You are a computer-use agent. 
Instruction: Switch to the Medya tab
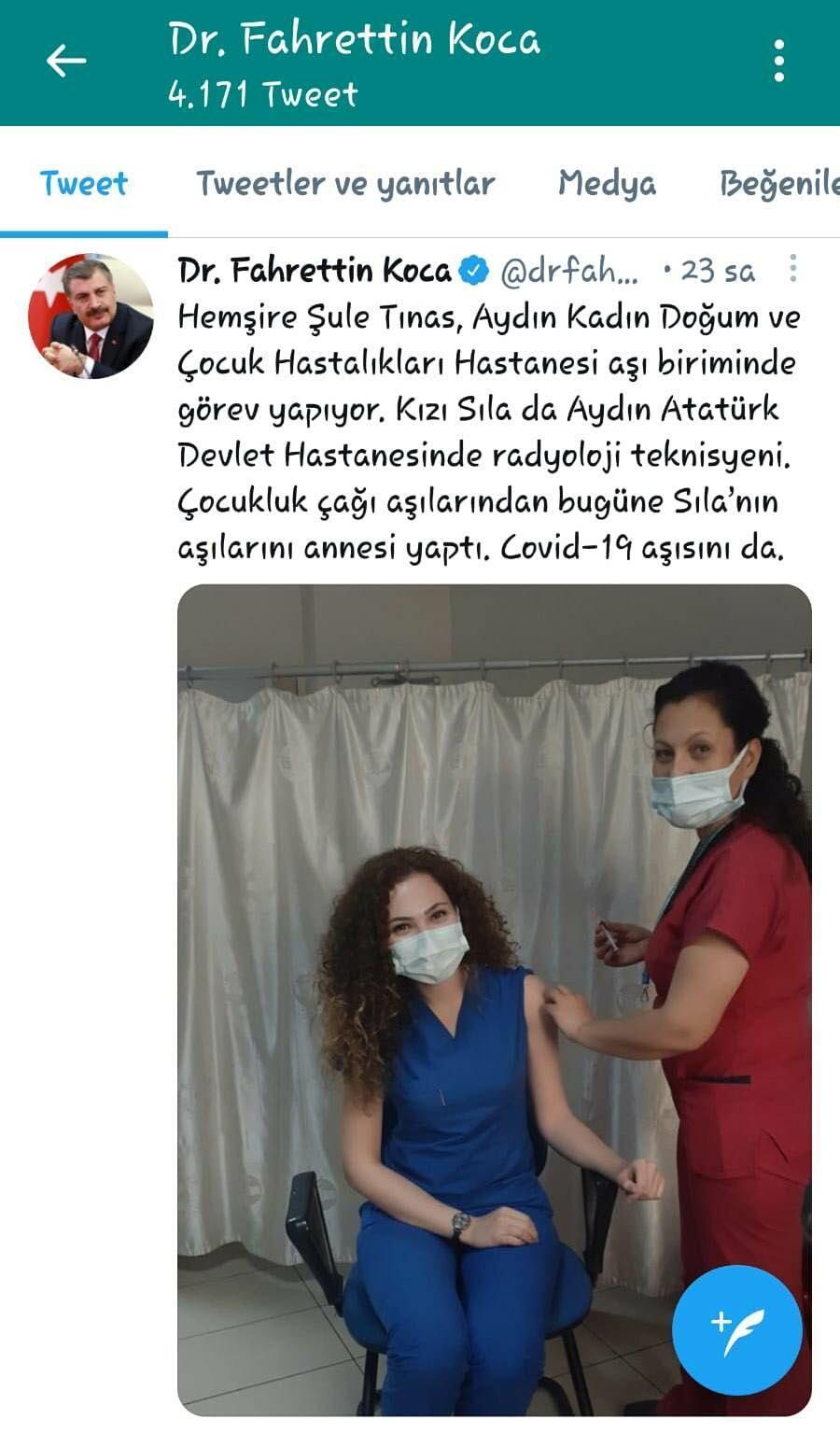tap(606, 184)
